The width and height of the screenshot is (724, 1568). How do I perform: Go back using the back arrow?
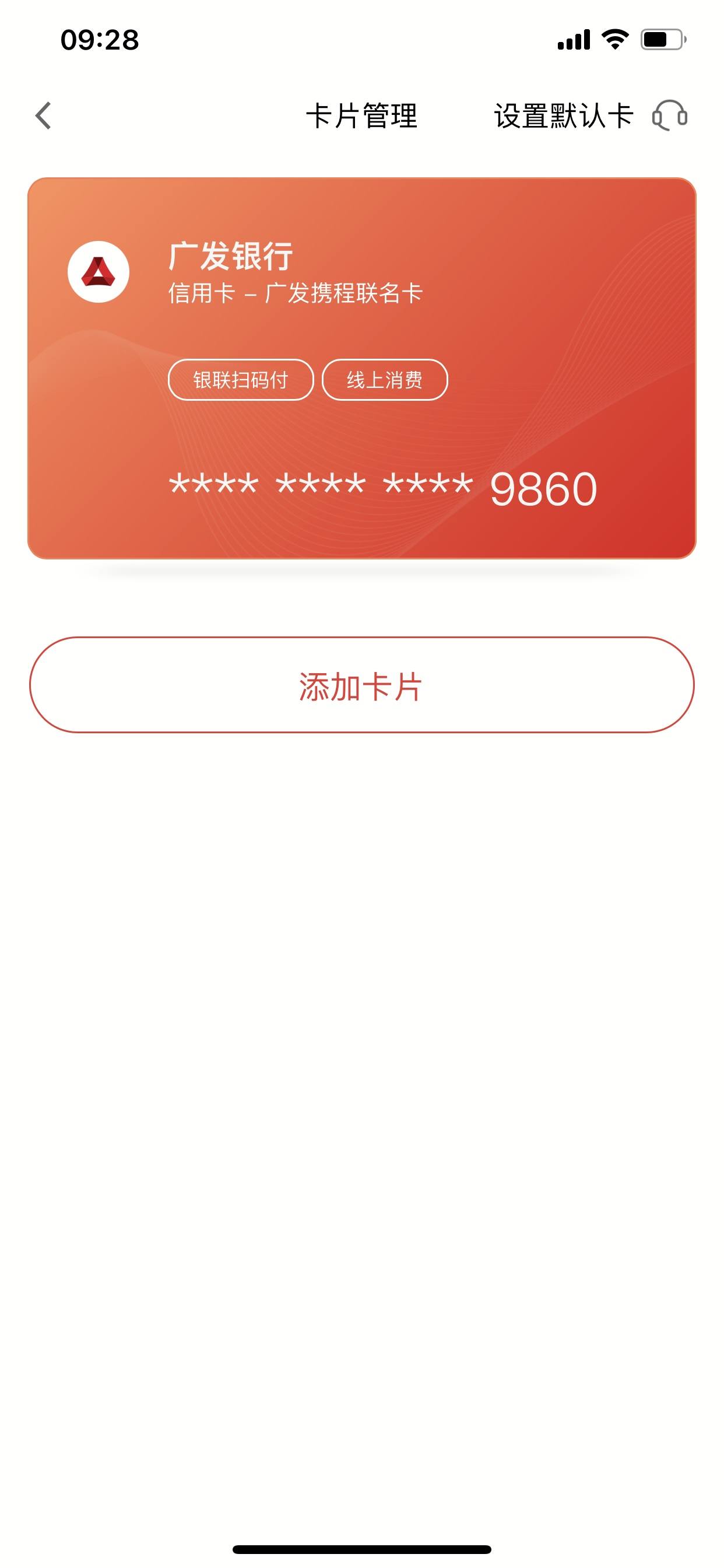43,116
